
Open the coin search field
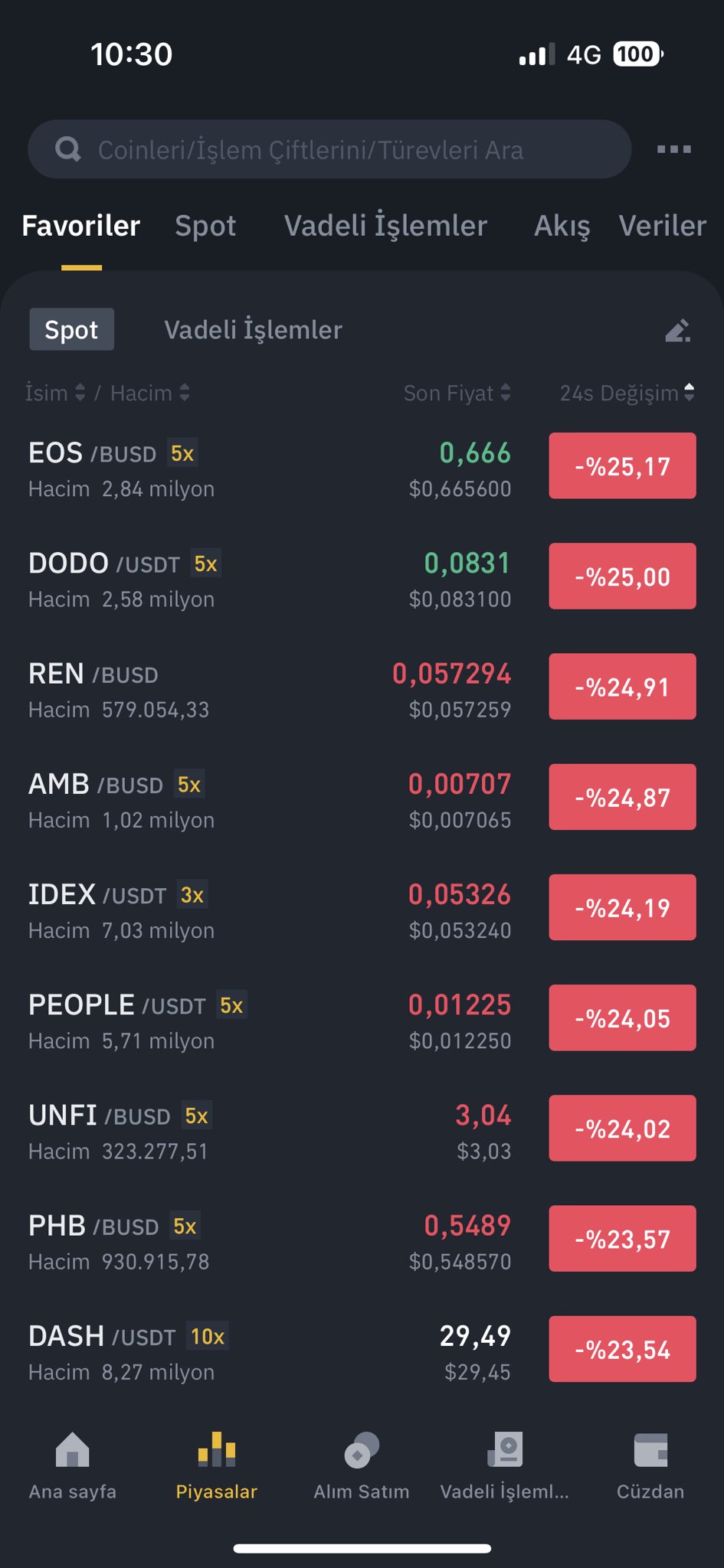[329, 149]
